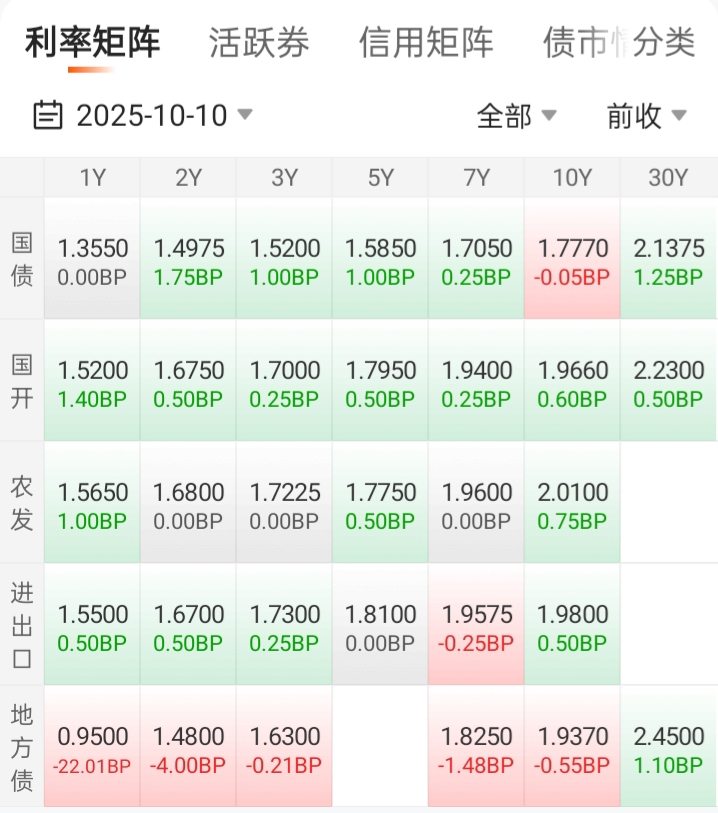This screenshot has height=813, width=718.
Task: Expand the 全部 filter dropdown
Action: point(516,116)
